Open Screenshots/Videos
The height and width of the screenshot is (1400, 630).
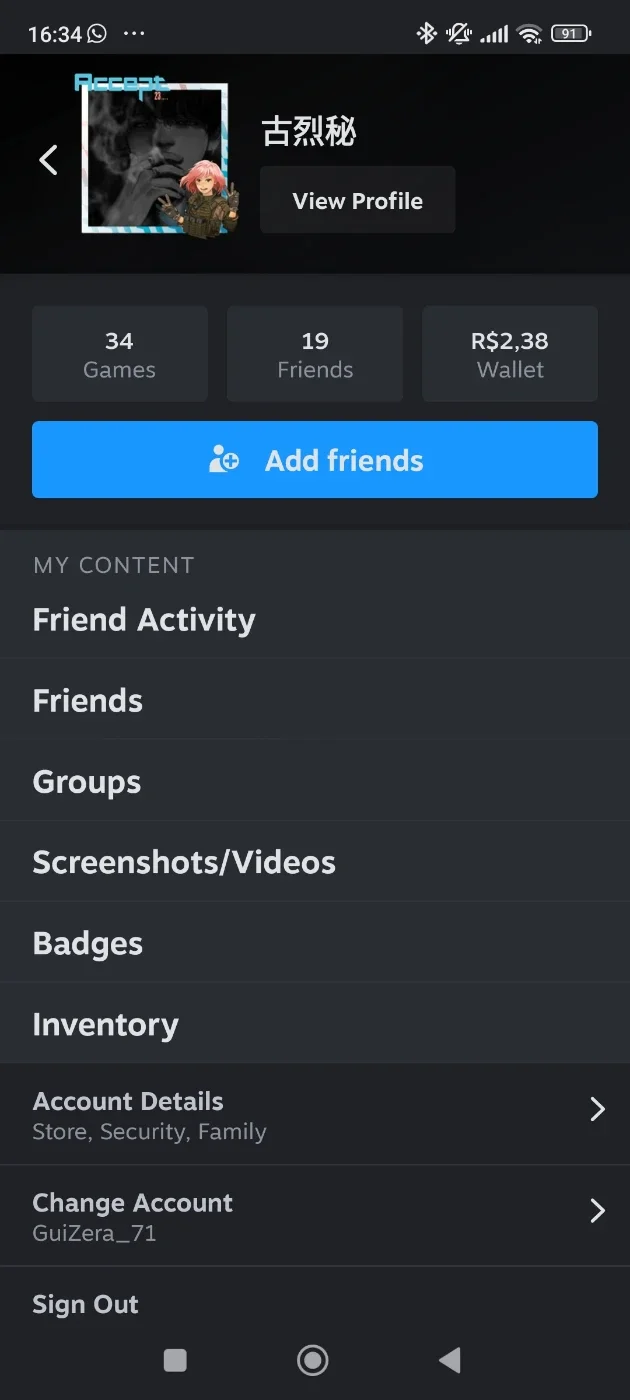tap(315, 862)
